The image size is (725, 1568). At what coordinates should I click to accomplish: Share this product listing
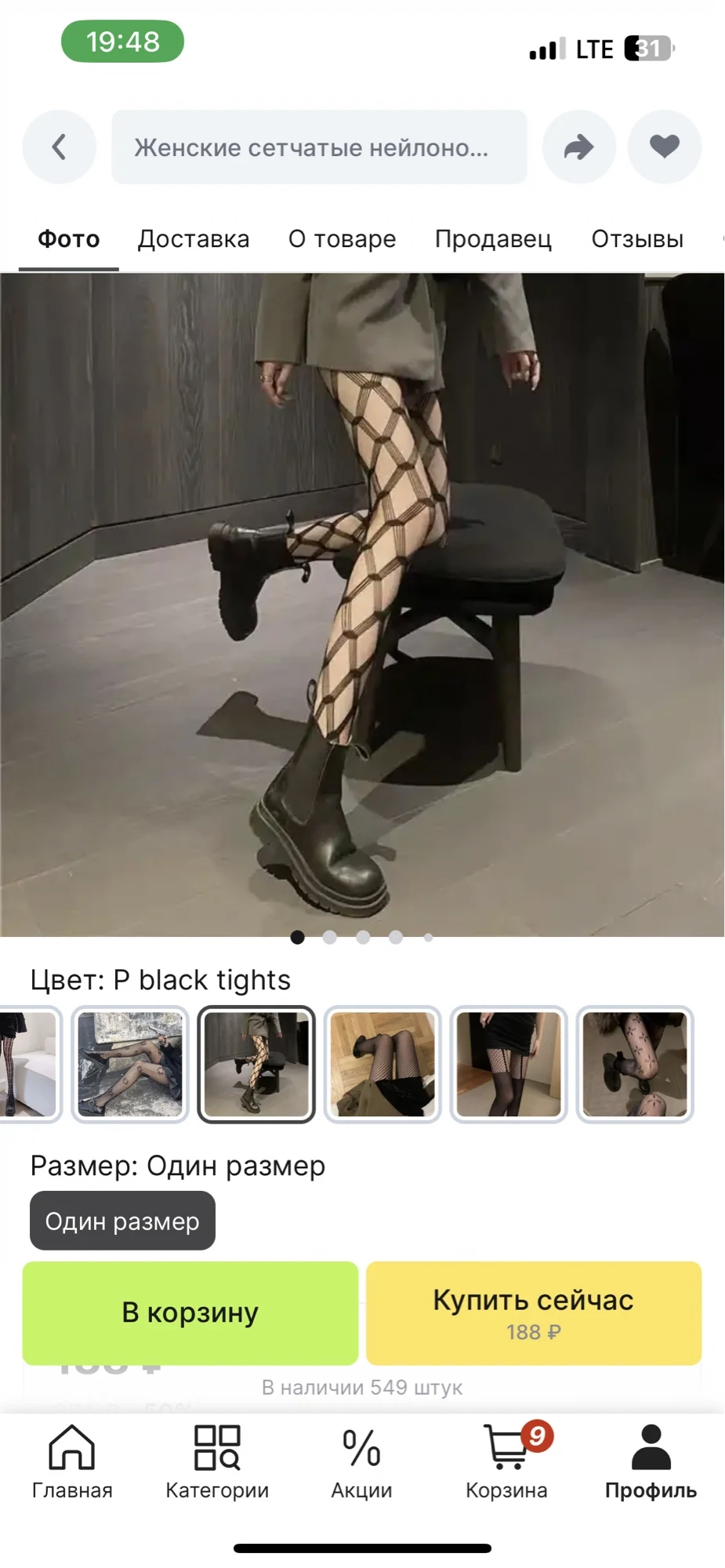(579, 147)
